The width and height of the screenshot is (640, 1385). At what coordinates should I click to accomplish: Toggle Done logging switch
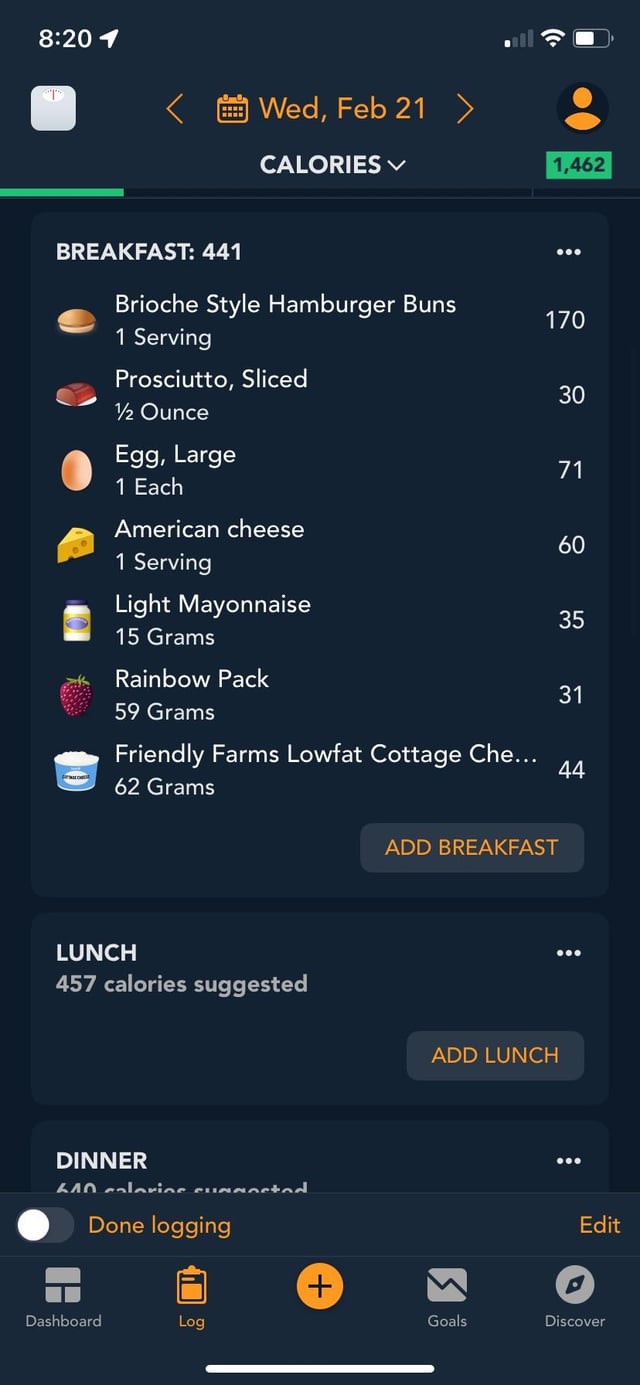coord(45,1225)
